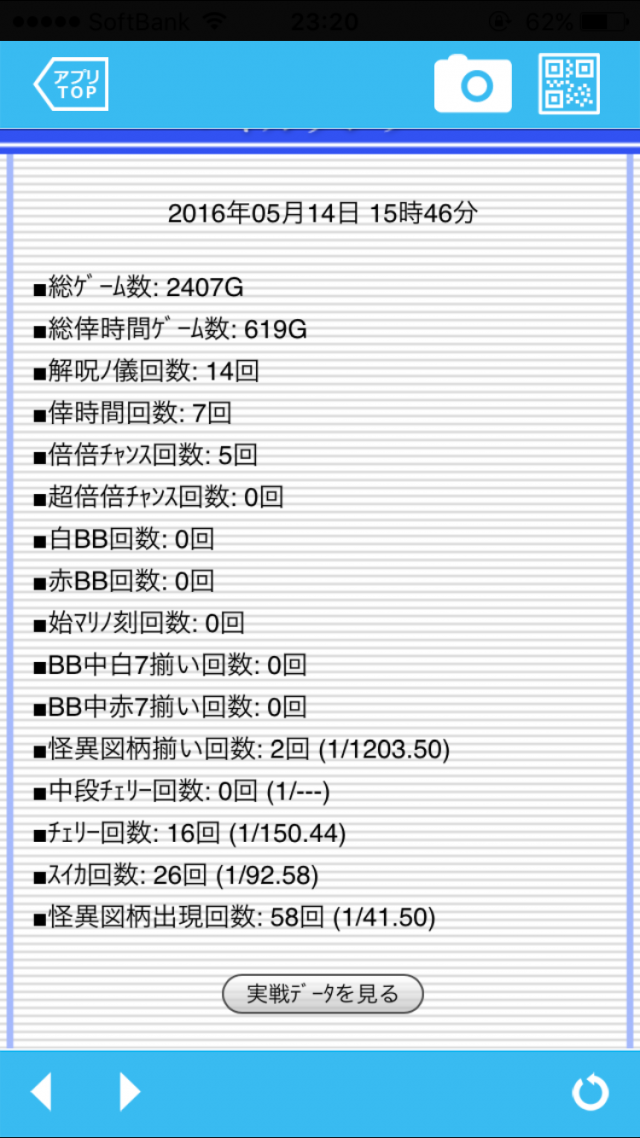Return to アプリTOP
This screenshot has height=1138, width=640.
pos(71,85)
